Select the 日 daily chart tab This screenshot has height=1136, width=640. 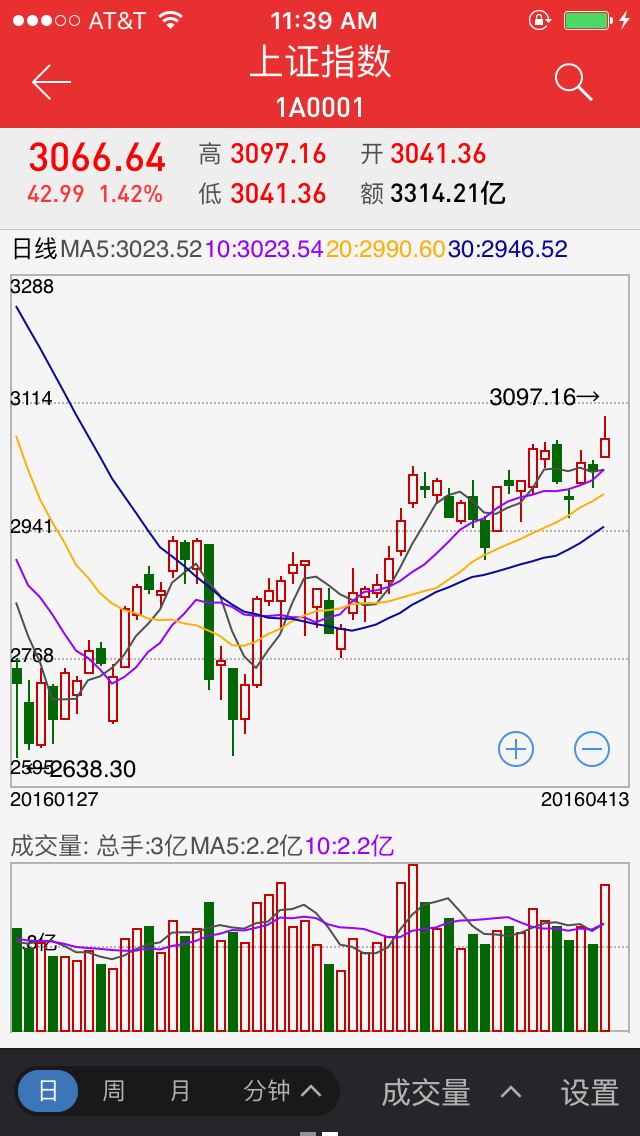pos(48,1091)
